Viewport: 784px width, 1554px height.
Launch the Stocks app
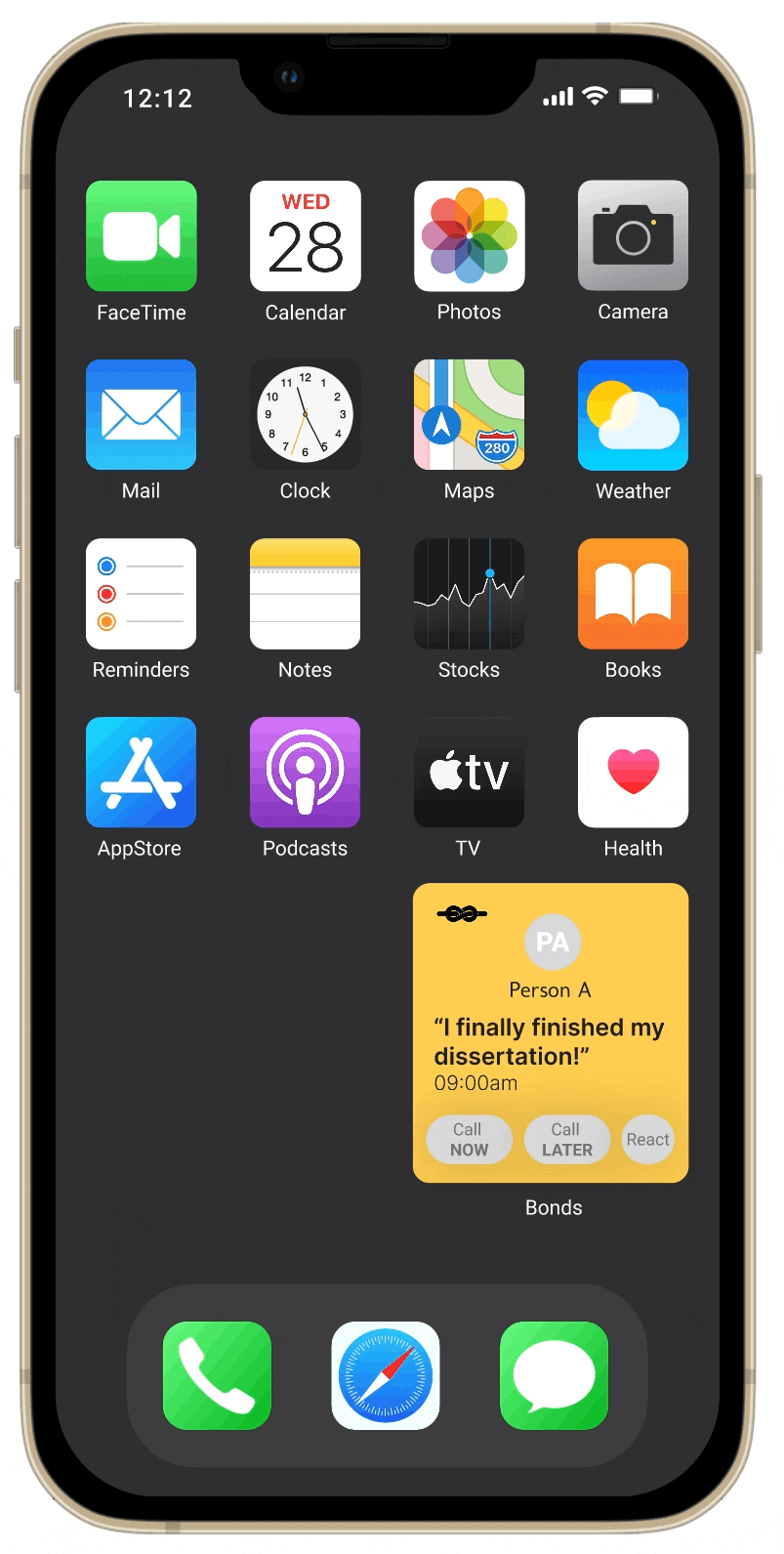pyautogui.click(x=470, y=594)
